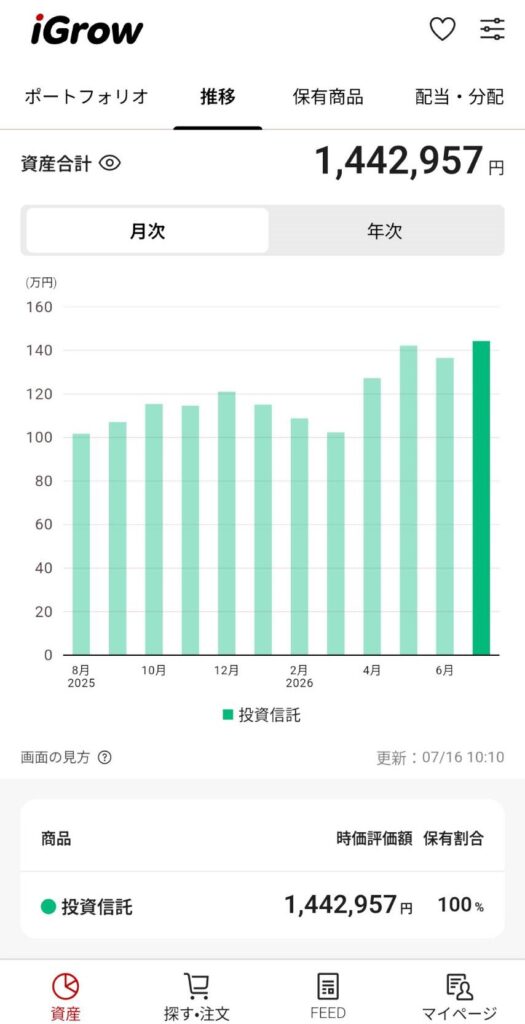Select the 保有商品 tab
The height and width of the screenshot is (1024, 525).
328,97
